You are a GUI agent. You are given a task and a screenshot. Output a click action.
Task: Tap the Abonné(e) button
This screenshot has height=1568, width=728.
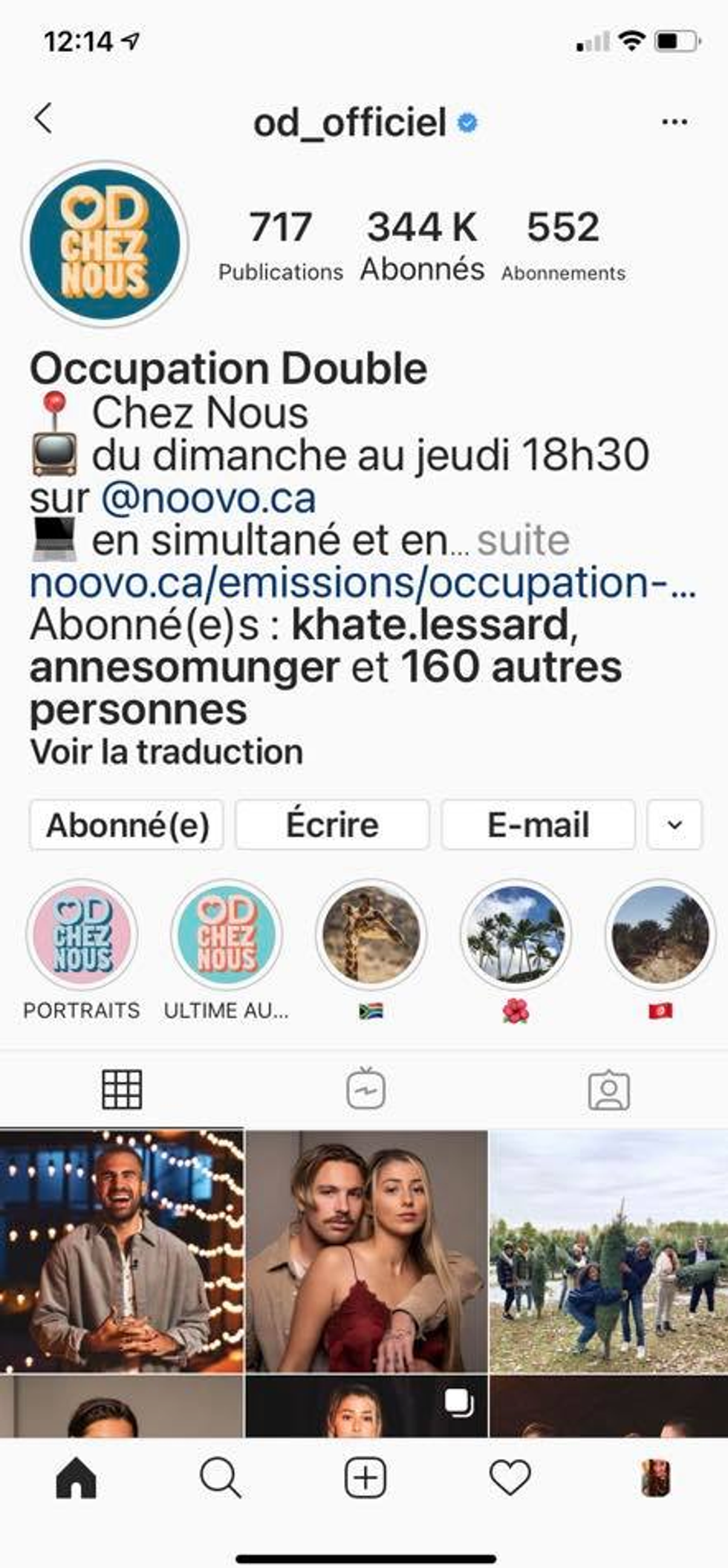click(127, 825)
